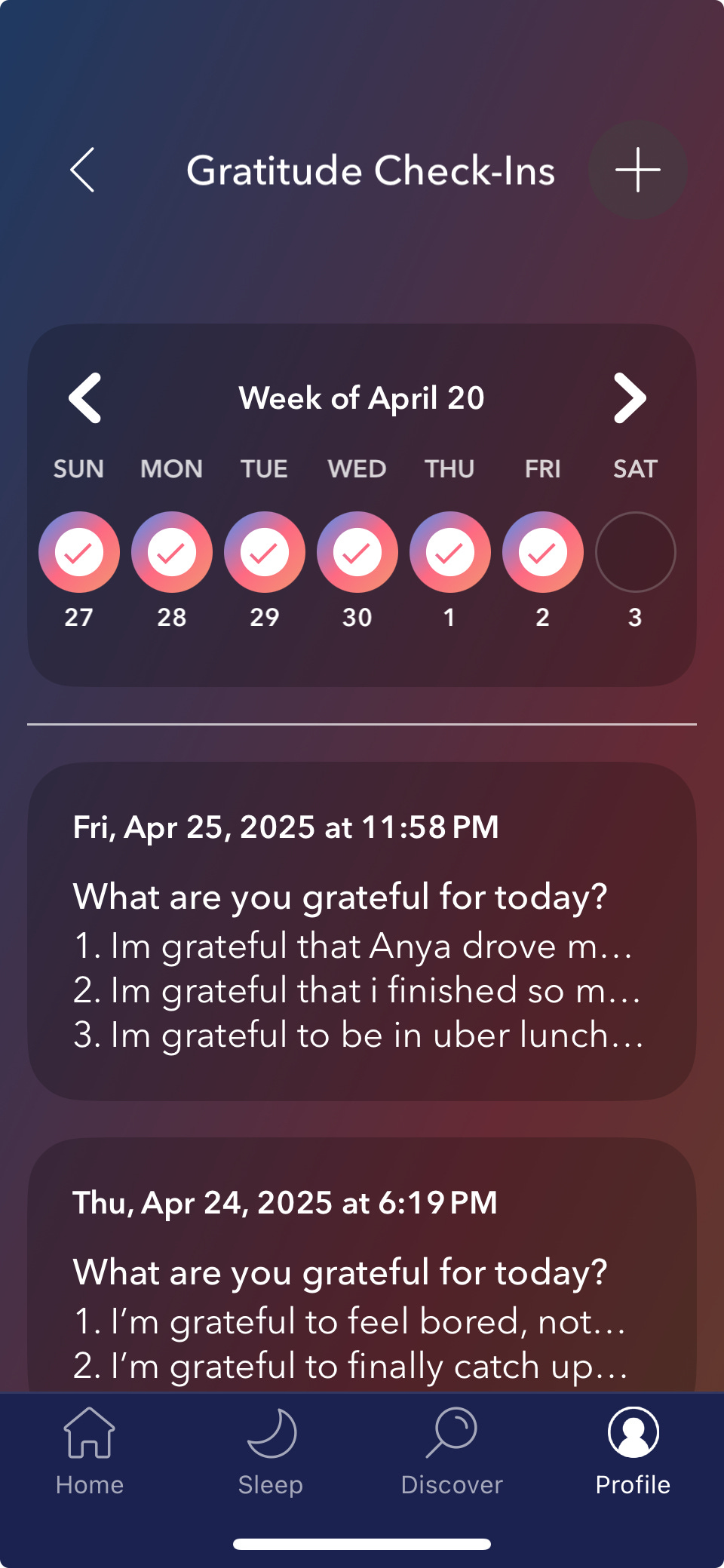Show the next week

pyautogui.click(x=630, y=398)
